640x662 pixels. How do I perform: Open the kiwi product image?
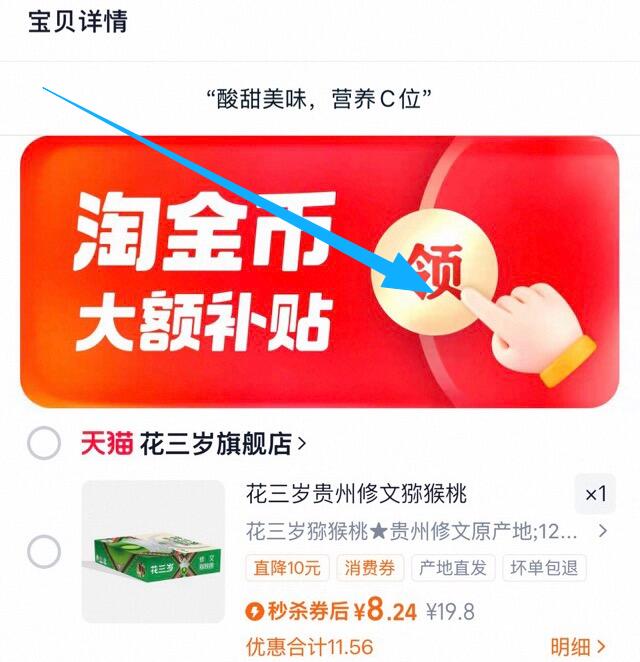tap(153, 552)
